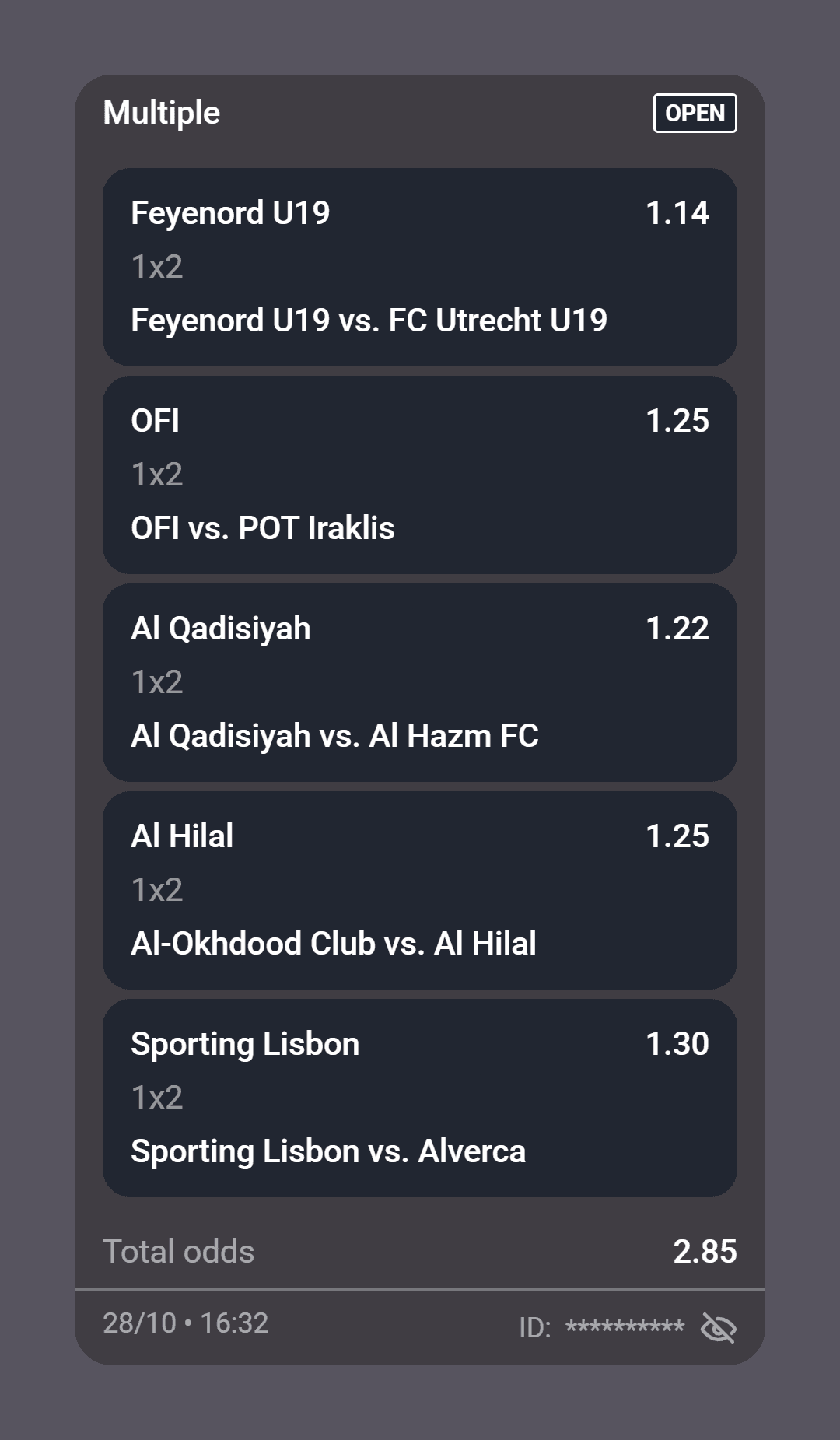Click the 1.25 odds beside OFI
Screen dimensions: 840x1440
click(x=678, y=421)
